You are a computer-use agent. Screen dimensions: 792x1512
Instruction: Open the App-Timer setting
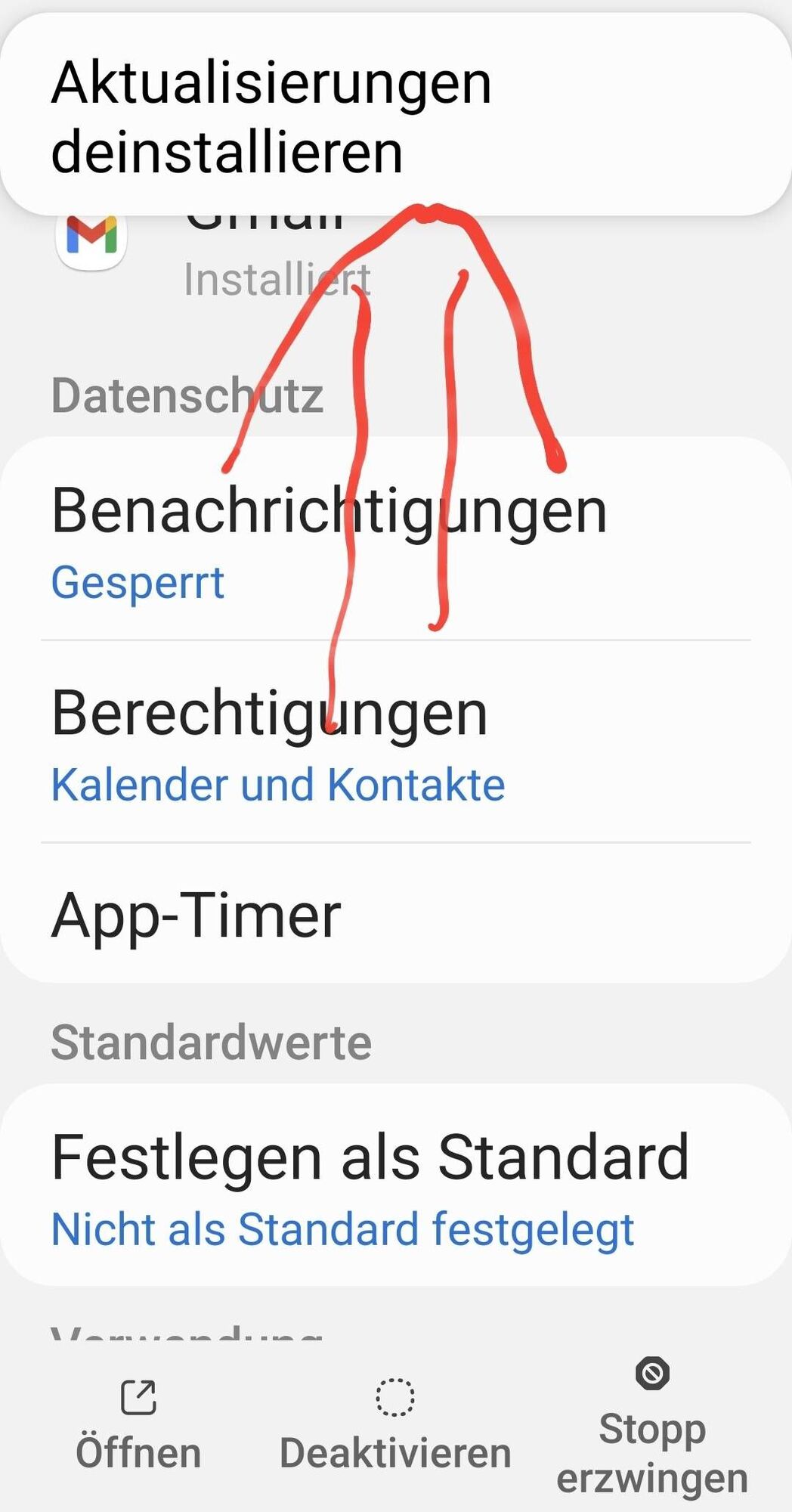pyautogui.click(x=196, y=915)
